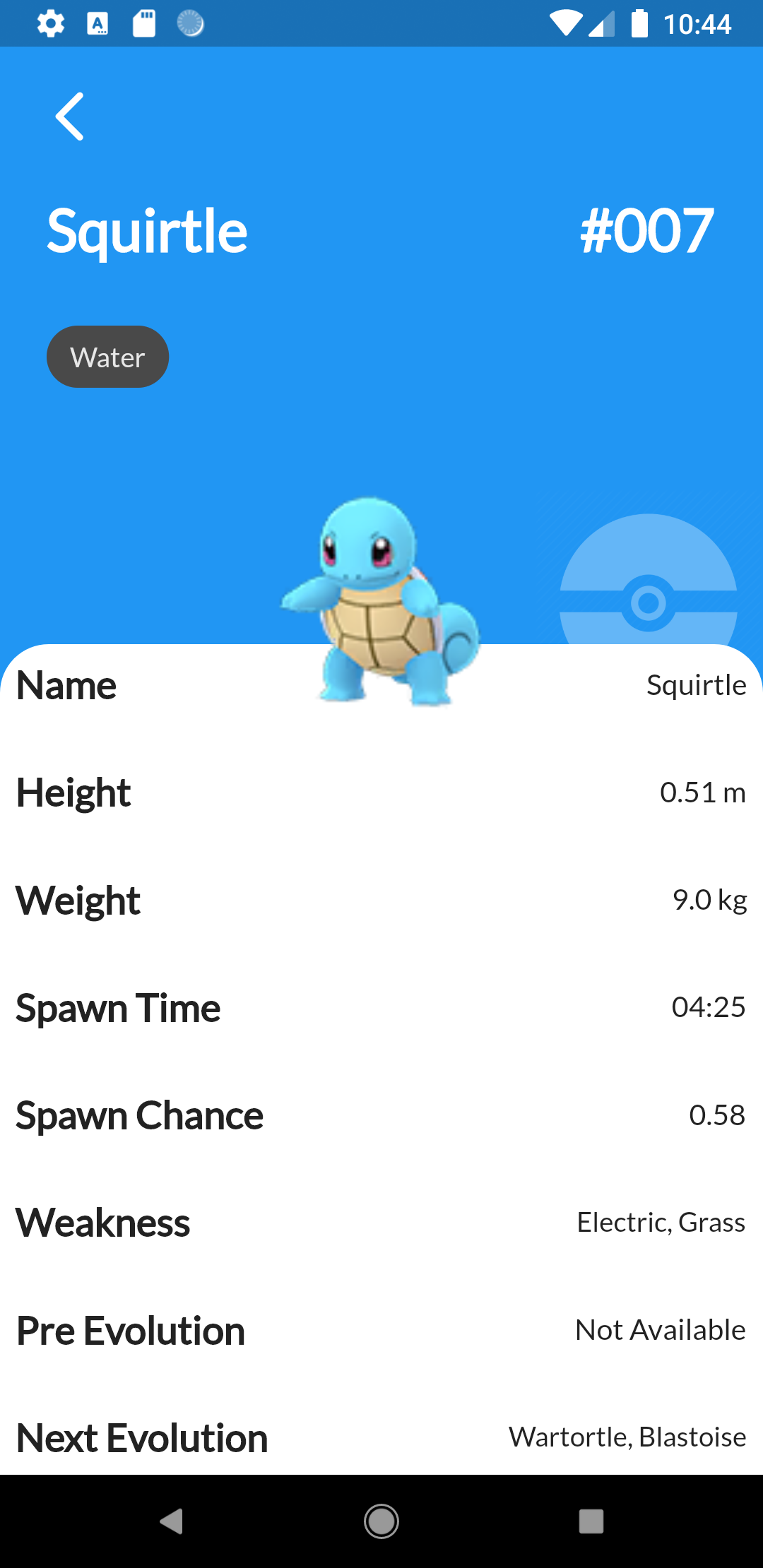Tap the system back button
Image resolution: width=763 pixels, height=1568 pixels.
point(172,1521)
